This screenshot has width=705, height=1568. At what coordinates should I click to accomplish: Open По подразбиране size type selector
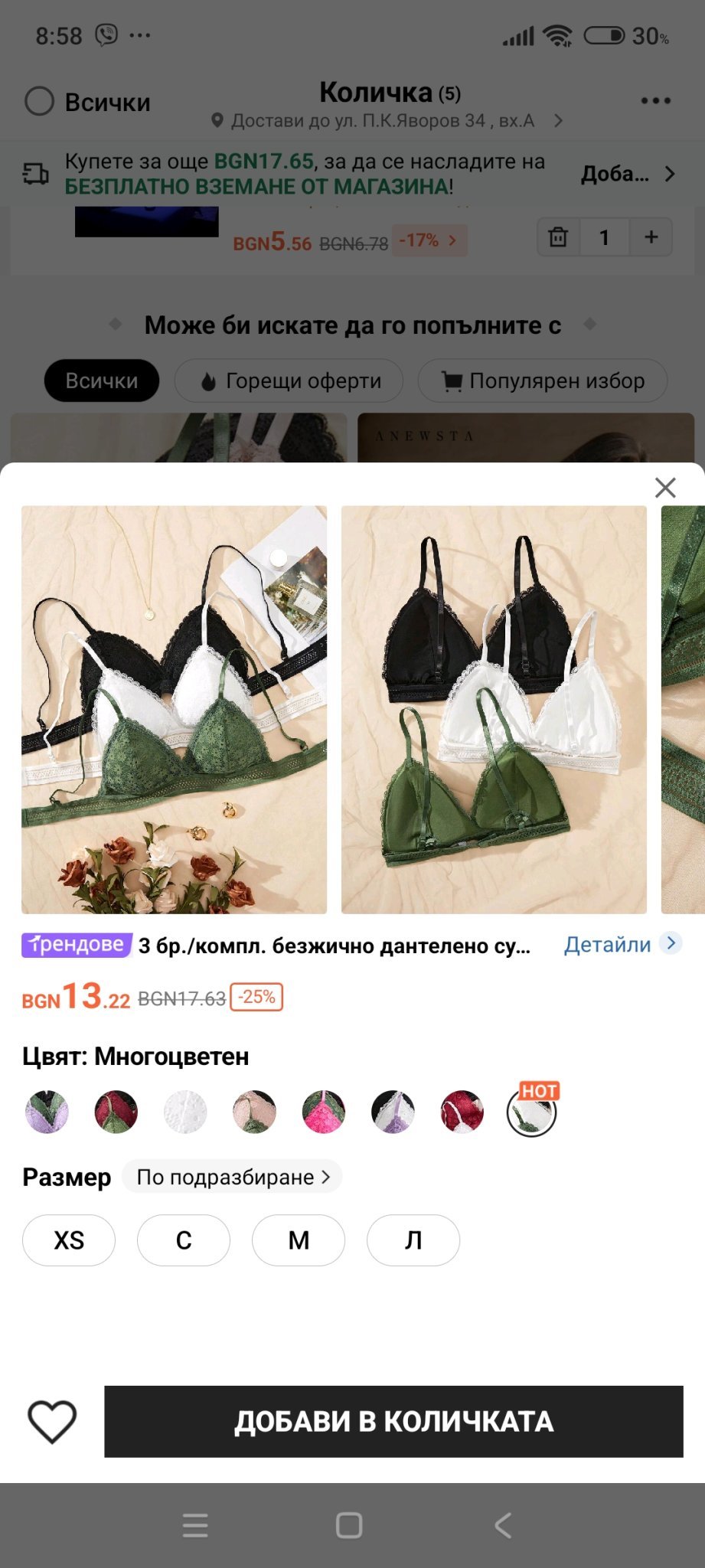[232, 1177]
